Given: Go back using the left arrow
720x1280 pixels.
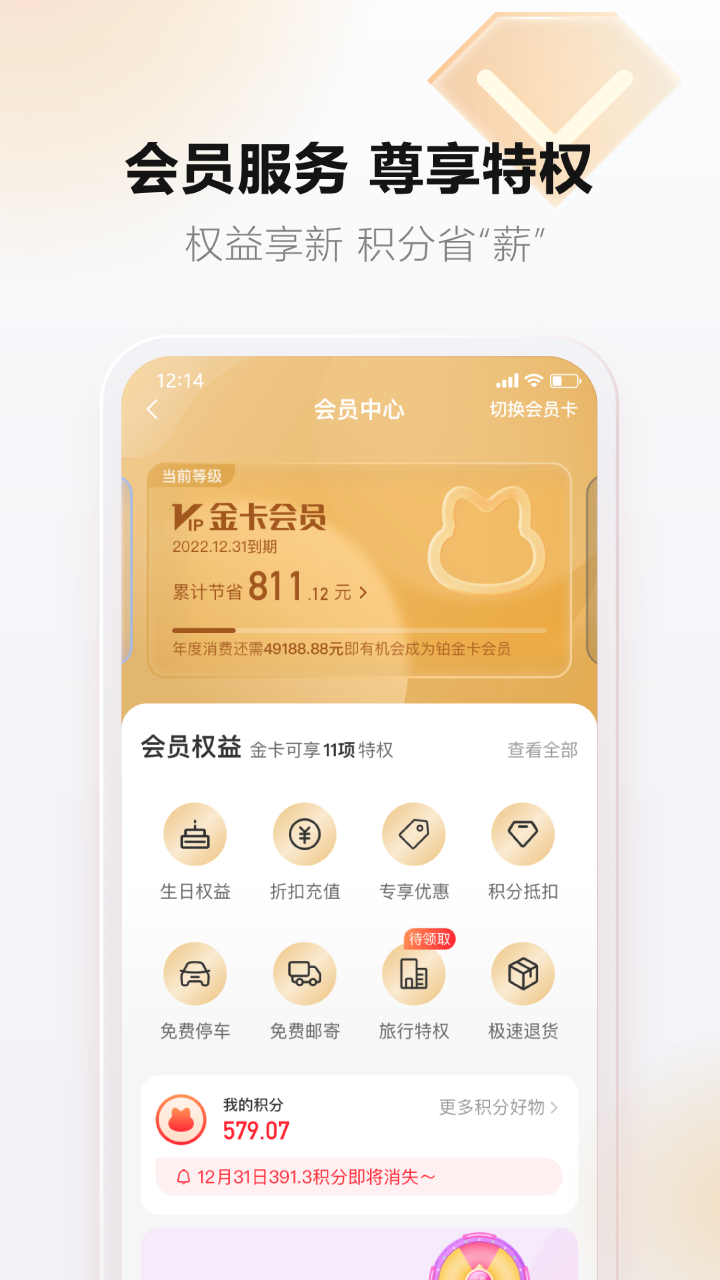Looking at the screenshot, I should [x=150, y=409].
